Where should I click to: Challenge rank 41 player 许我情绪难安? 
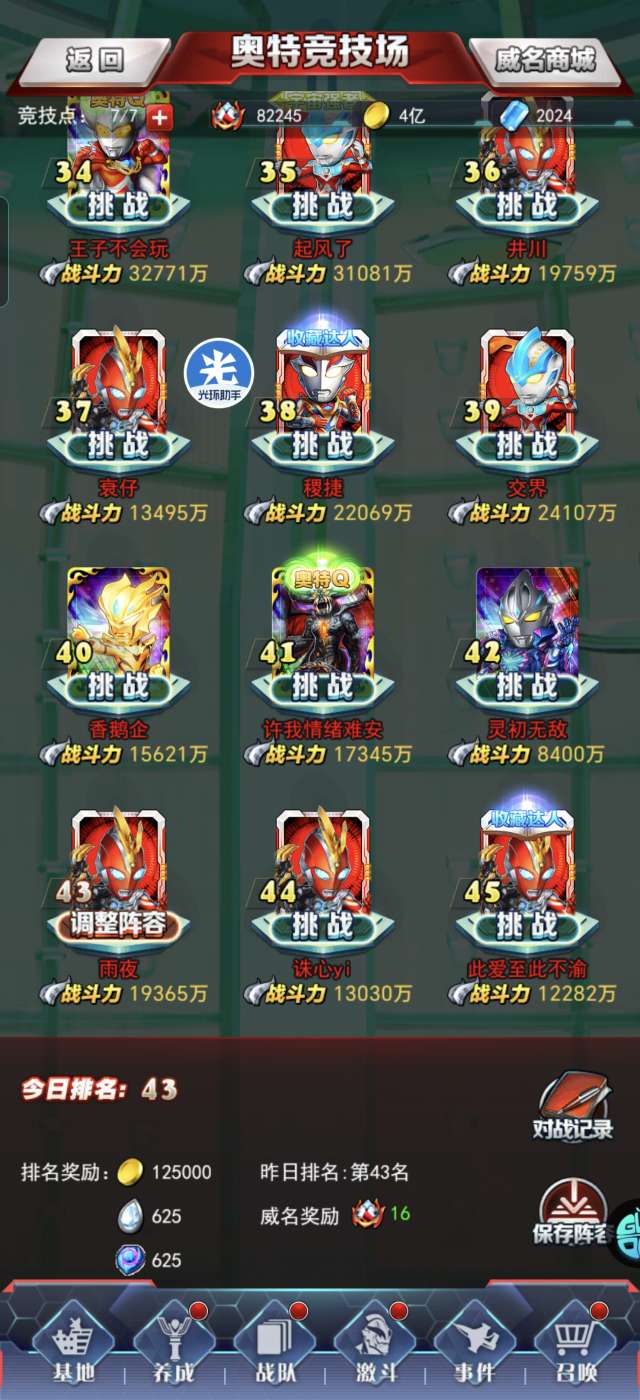(322, 686)
